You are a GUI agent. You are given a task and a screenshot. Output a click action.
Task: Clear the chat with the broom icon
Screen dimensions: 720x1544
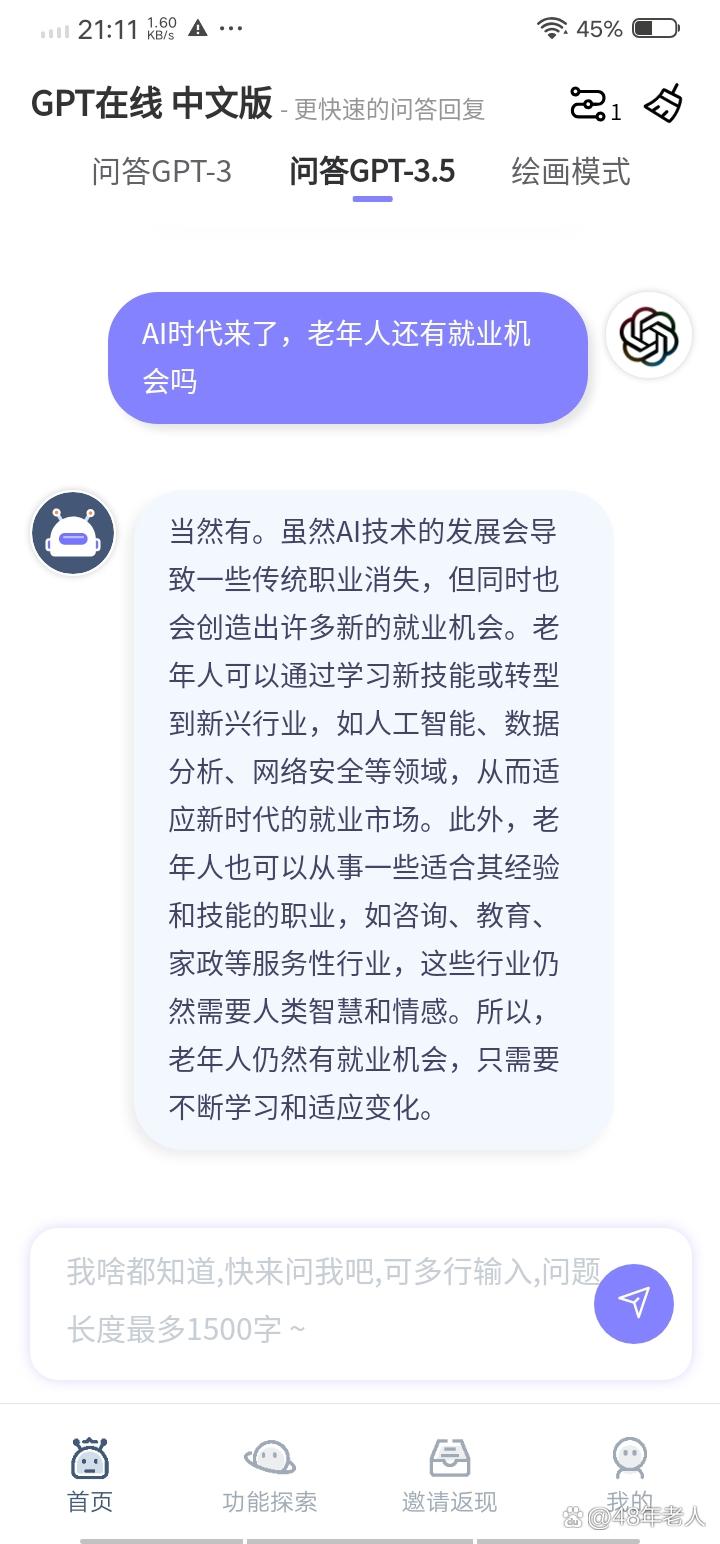tap(663, 103)
